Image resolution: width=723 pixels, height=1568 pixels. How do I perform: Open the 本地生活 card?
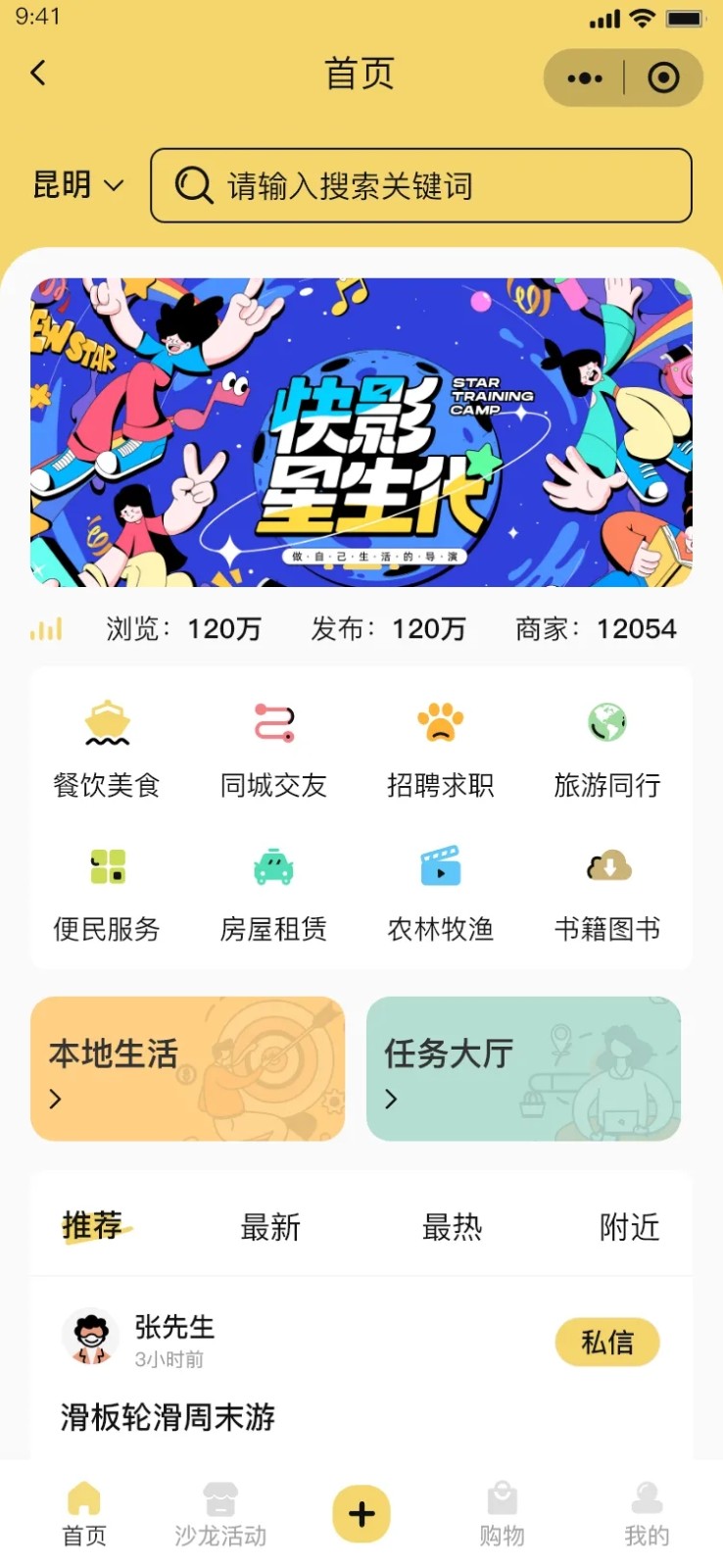186,1068
